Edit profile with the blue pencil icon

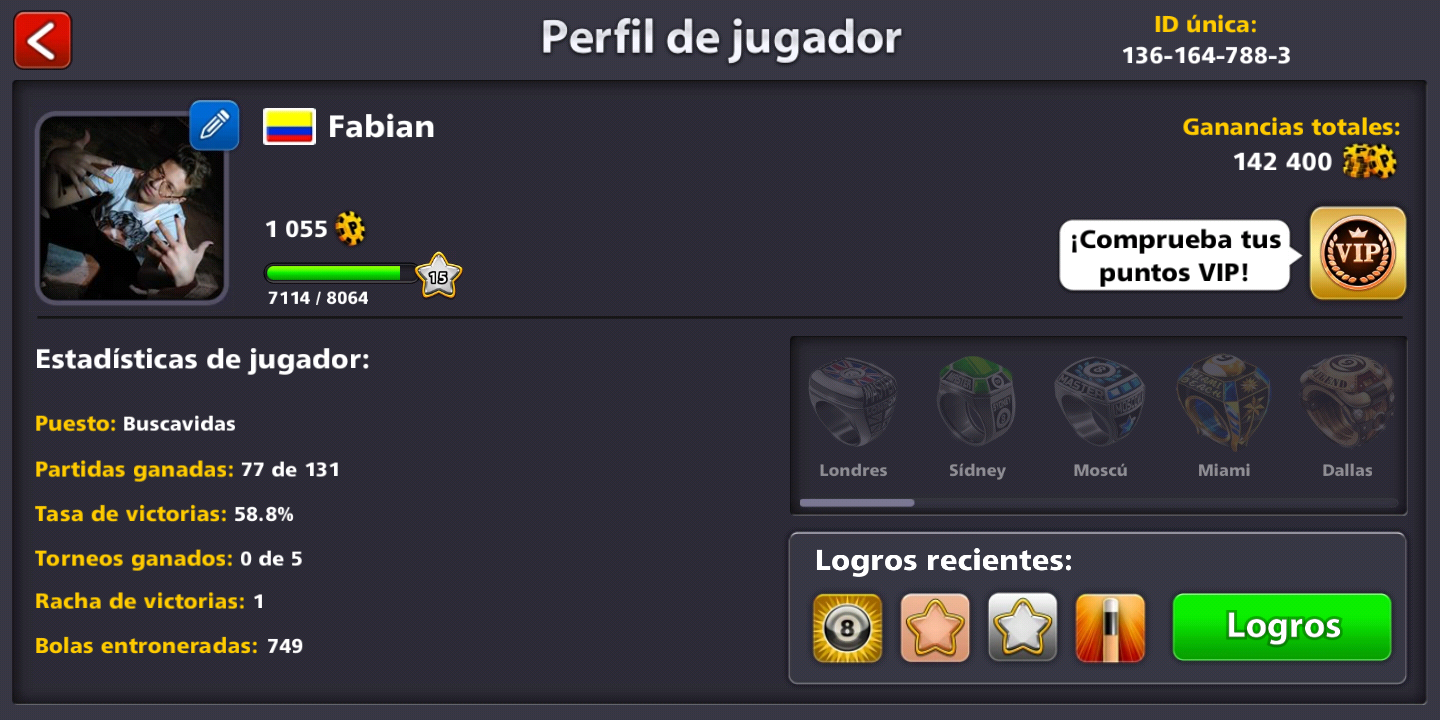click(214, 125)
